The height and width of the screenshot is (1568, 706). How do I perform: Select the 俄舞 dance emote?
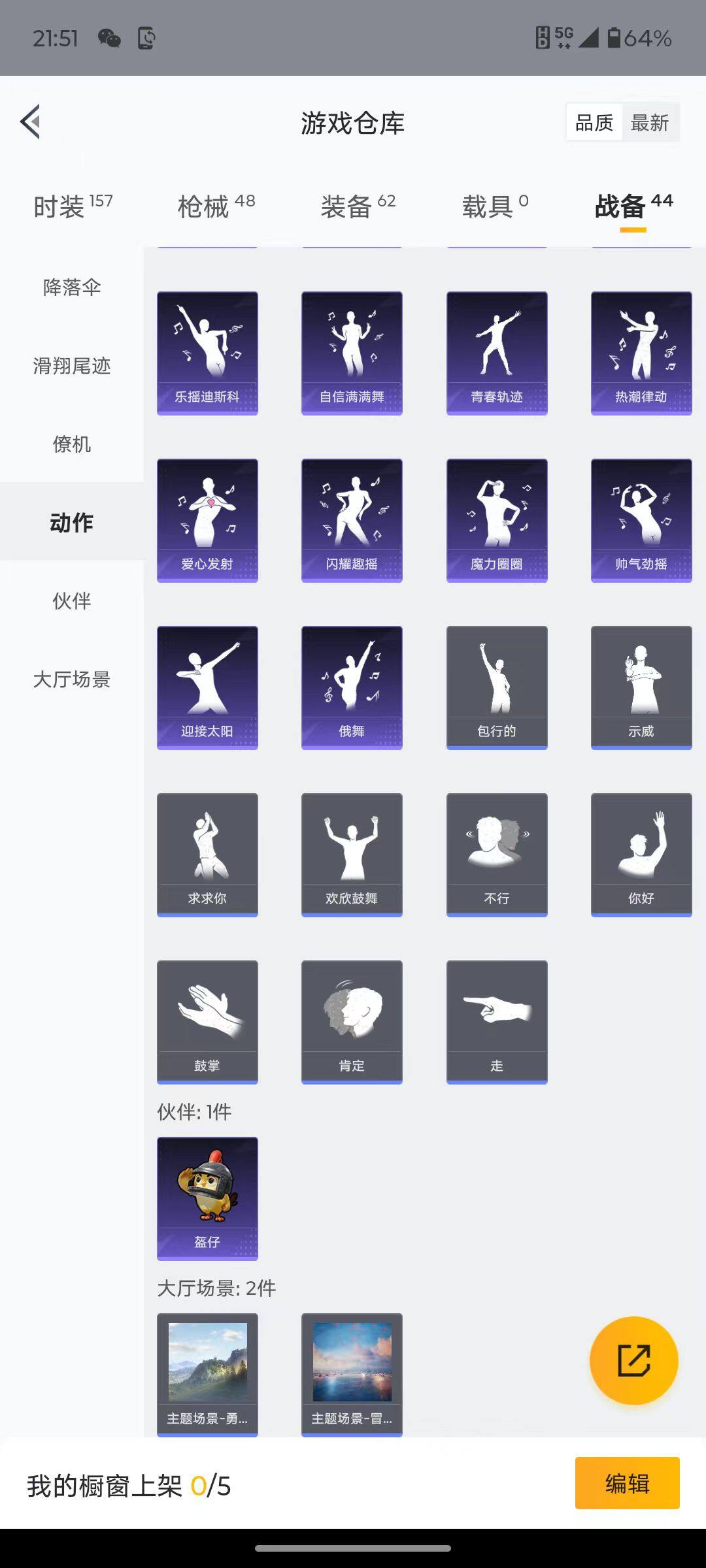(352, 686)
